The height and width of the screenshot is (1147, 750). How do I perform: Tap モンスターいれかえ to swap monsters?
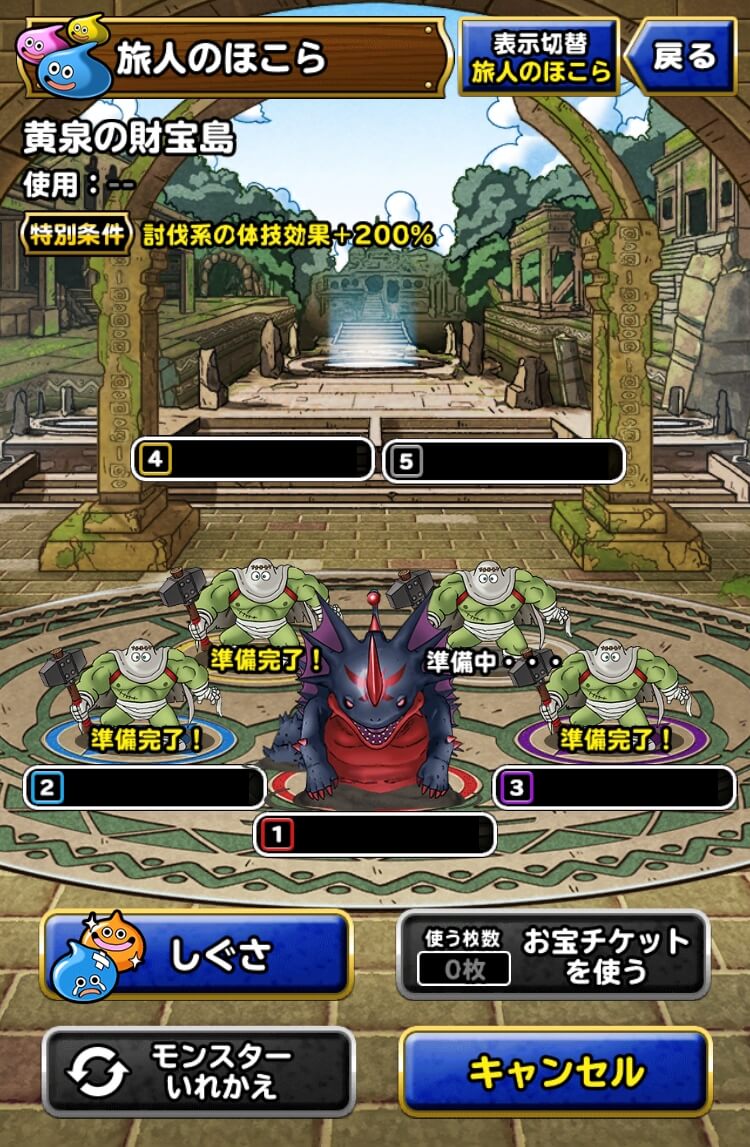pos(199,1072)
